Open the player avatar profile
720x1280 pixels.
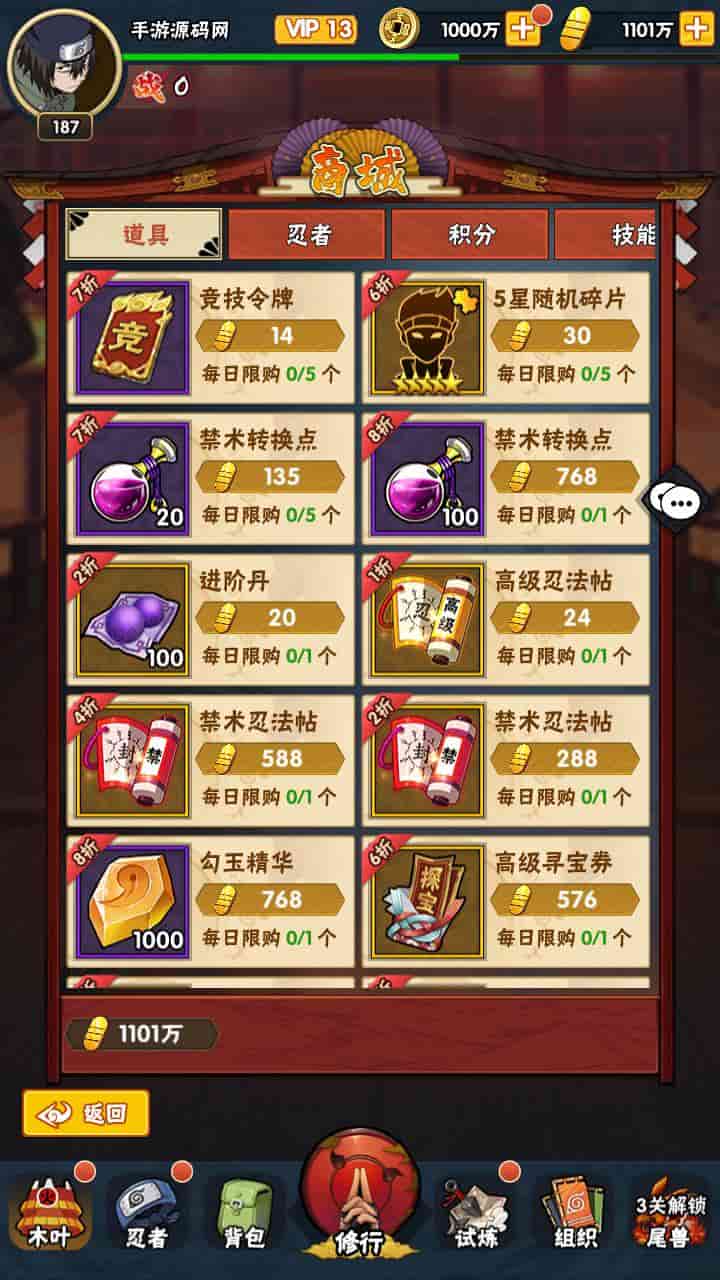click(58, 64)
